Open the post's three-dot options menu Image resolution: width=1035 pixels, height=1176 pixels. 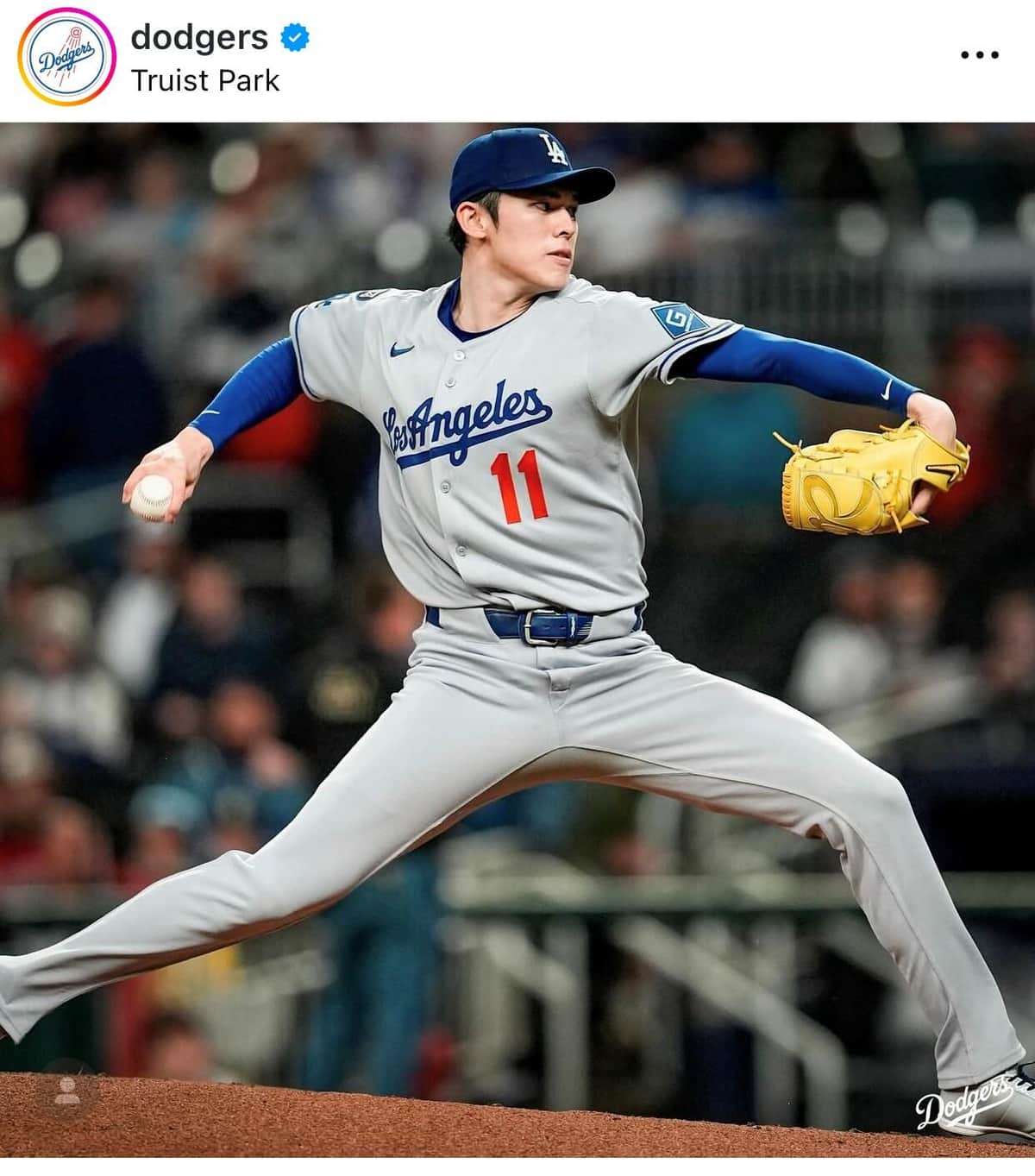(x=979, y=55)
